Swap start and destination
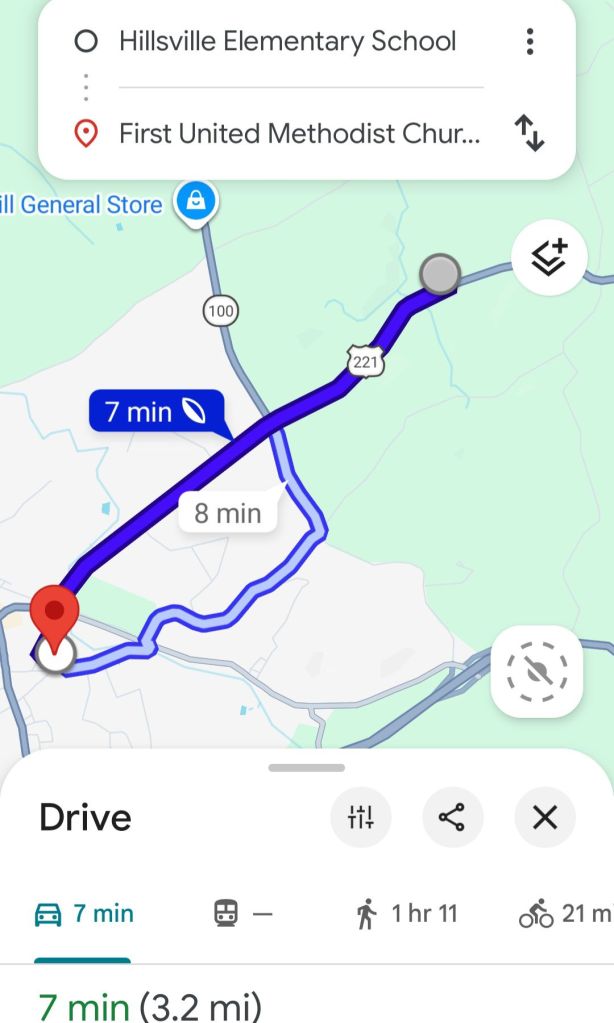 530,133
